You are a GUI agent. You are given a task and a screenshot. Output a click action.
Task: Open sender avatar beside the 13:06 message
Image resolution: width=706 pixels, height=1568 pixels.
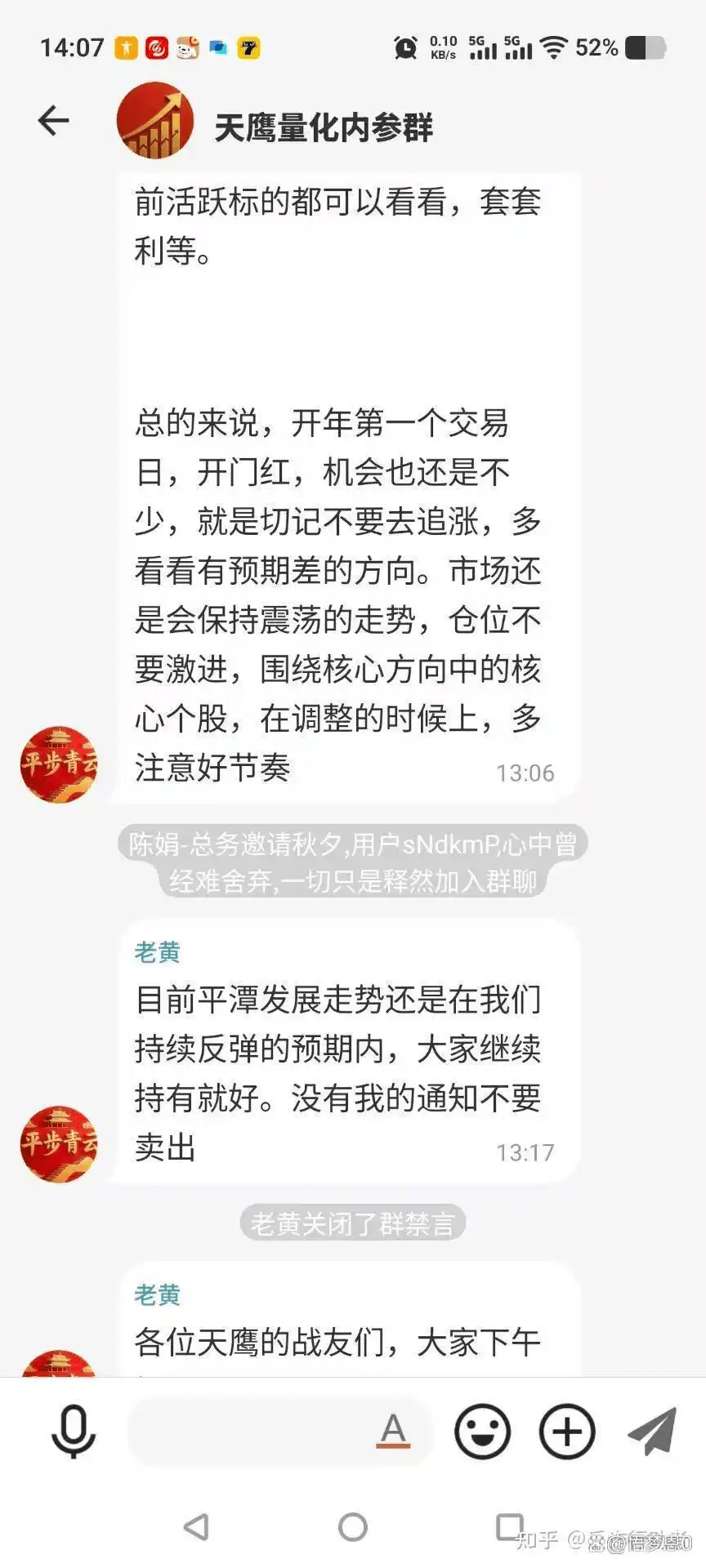click(x=59, y=764)
